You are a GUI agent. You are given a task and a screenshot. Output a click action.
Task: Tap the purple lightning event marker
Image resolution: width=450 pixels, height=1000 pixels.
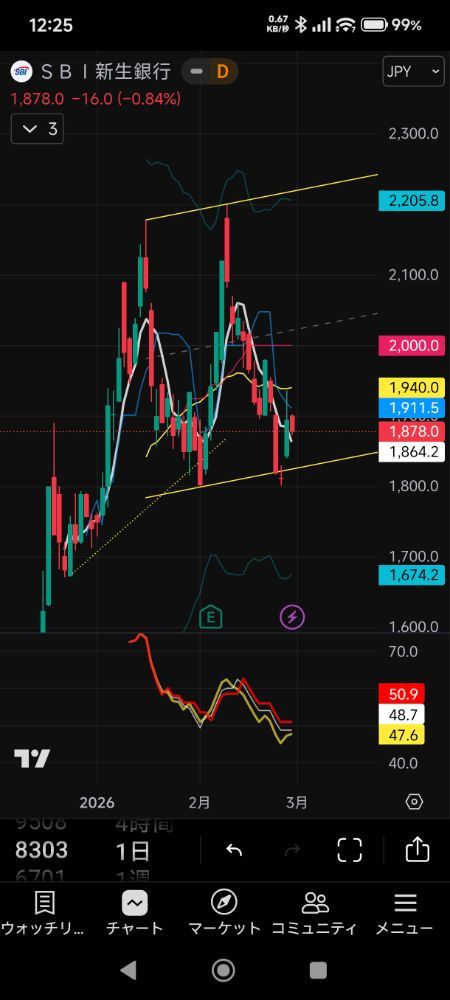point(293,617)
